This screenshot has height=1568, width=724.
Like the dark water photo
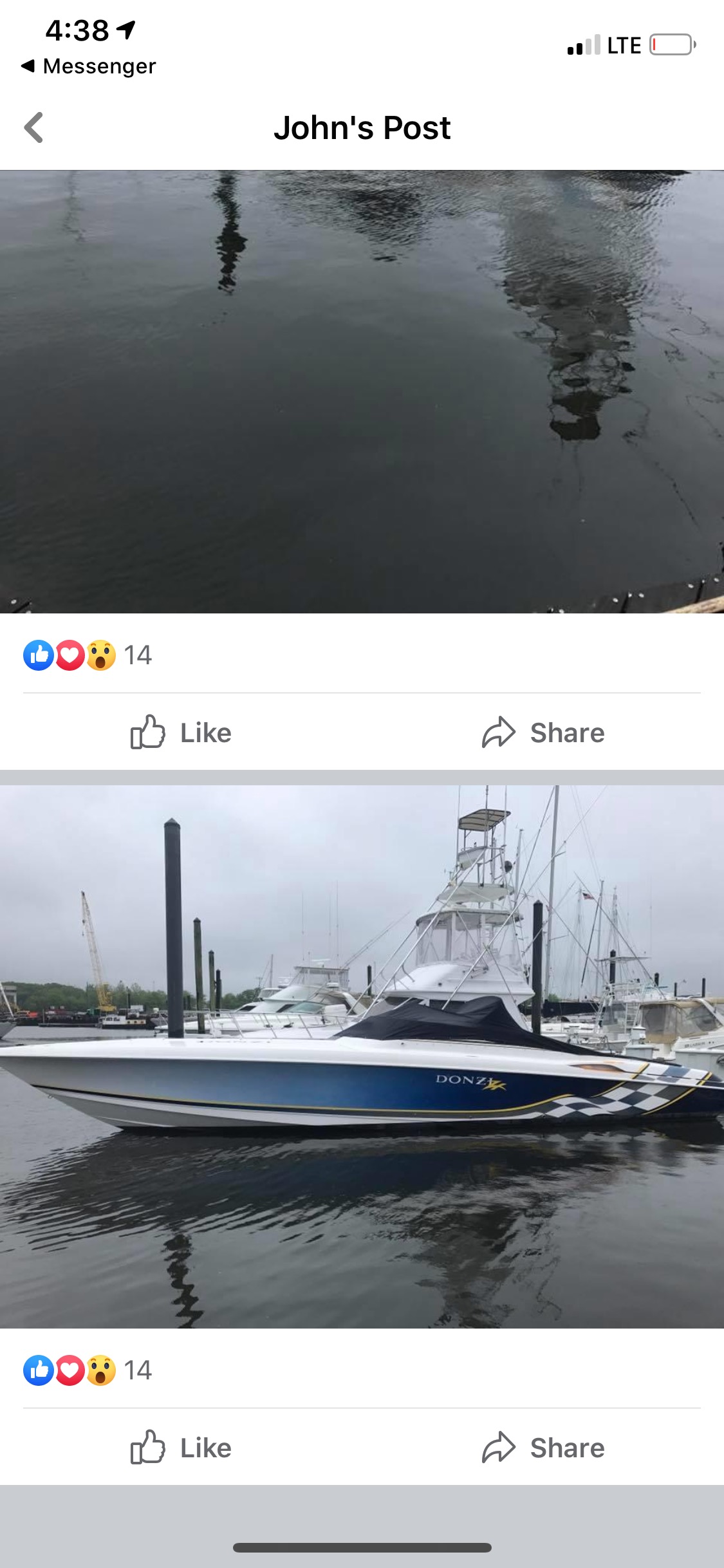(181, 733)
